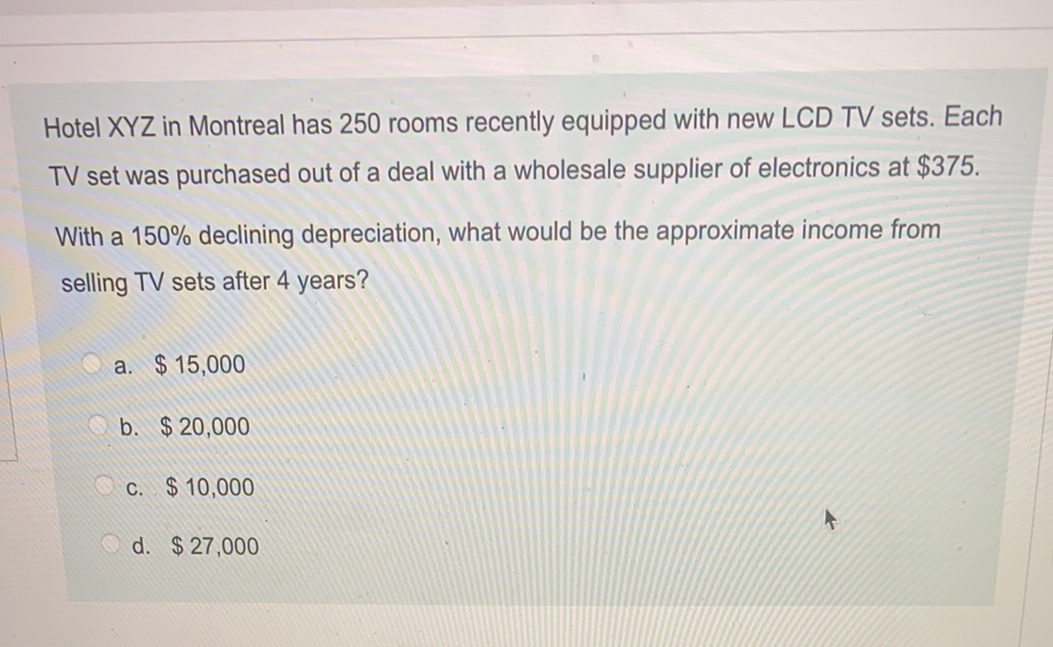Viewport: 1053px width, 647px height.
Task: Choose option b. $ 20,000
Action: click(100, 426)
